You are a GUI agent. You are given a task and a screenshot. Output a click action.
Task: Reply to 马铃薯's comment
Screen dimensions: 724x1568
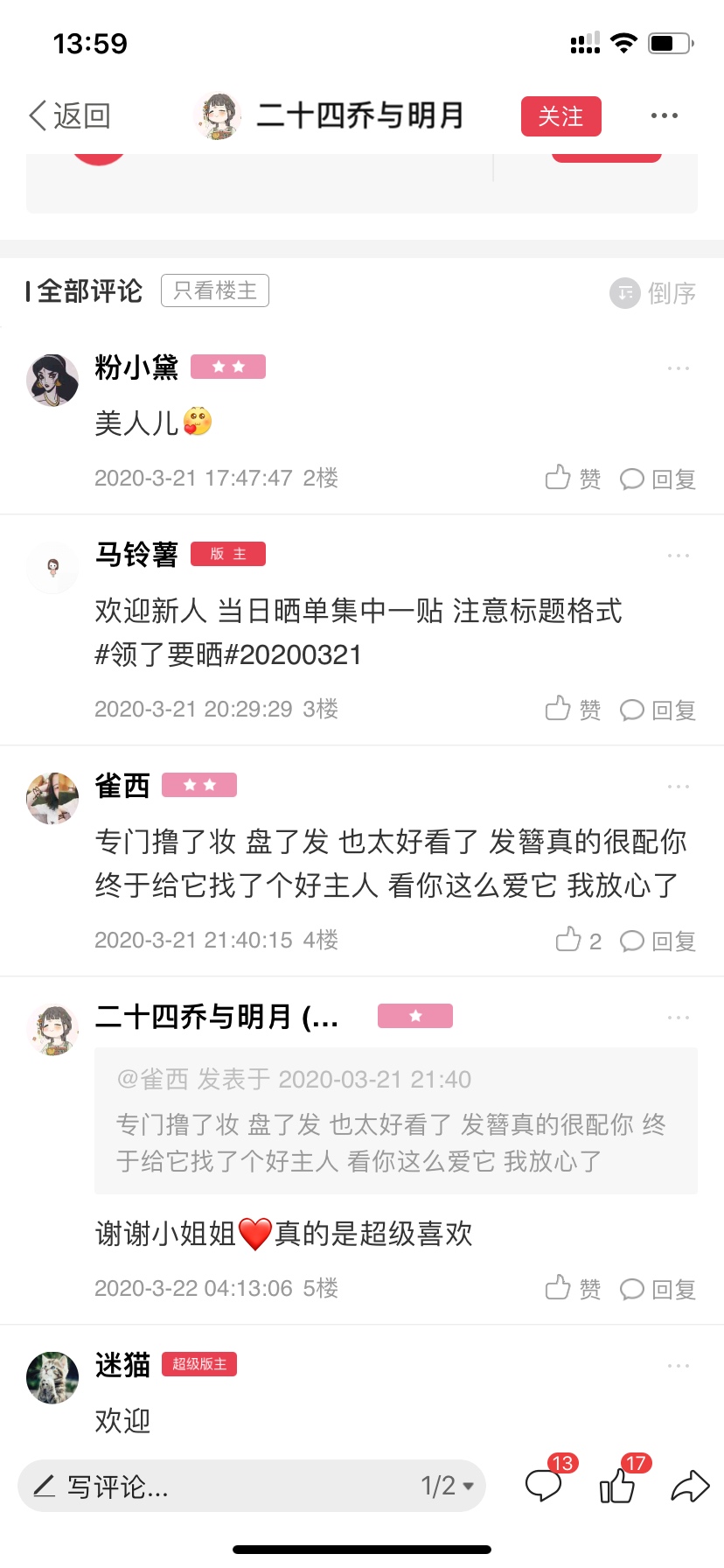pyautogui.click(x=658, y=710)
